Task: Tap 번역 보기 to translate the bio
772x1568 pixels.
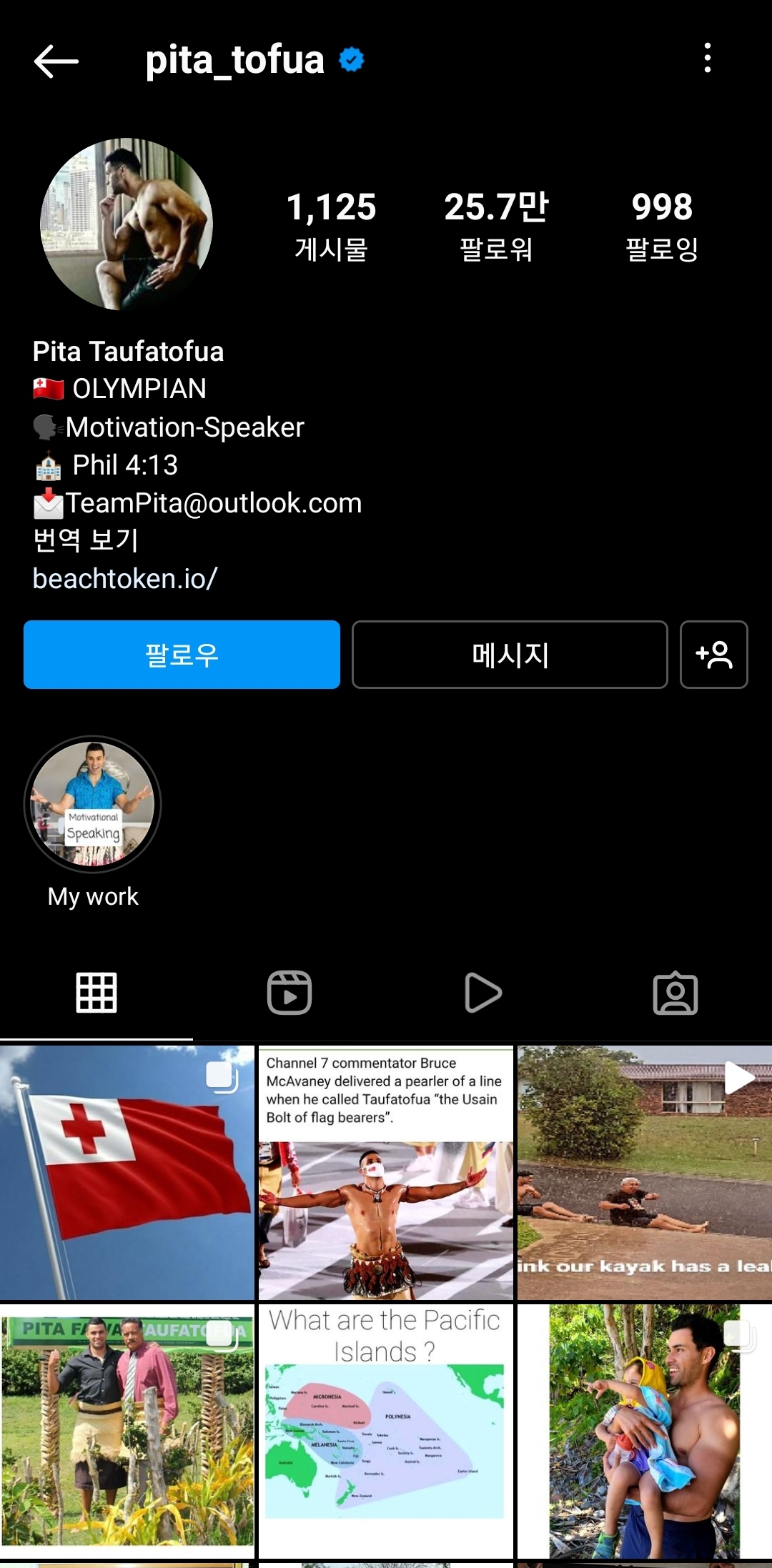Action: (86, 540)
